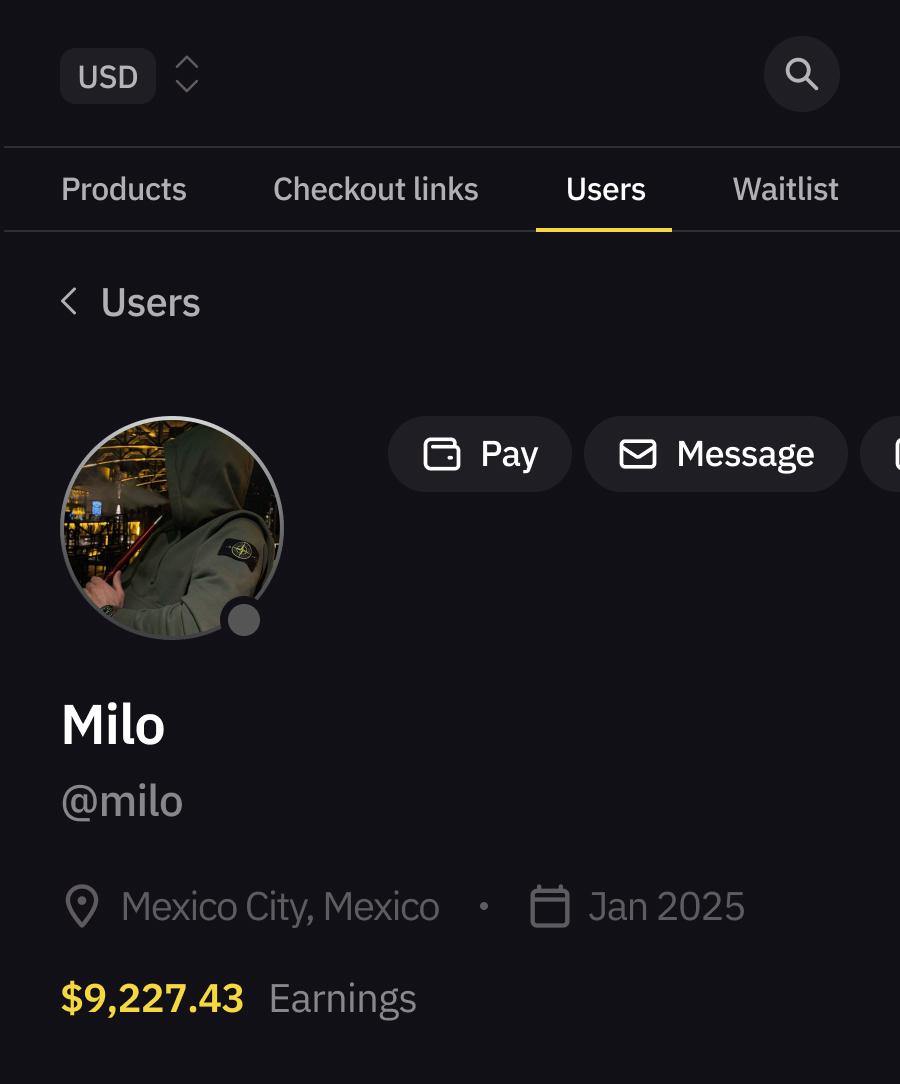Select the Users tab
Viewport: 900px width, 1084px height.
[605, 189]
